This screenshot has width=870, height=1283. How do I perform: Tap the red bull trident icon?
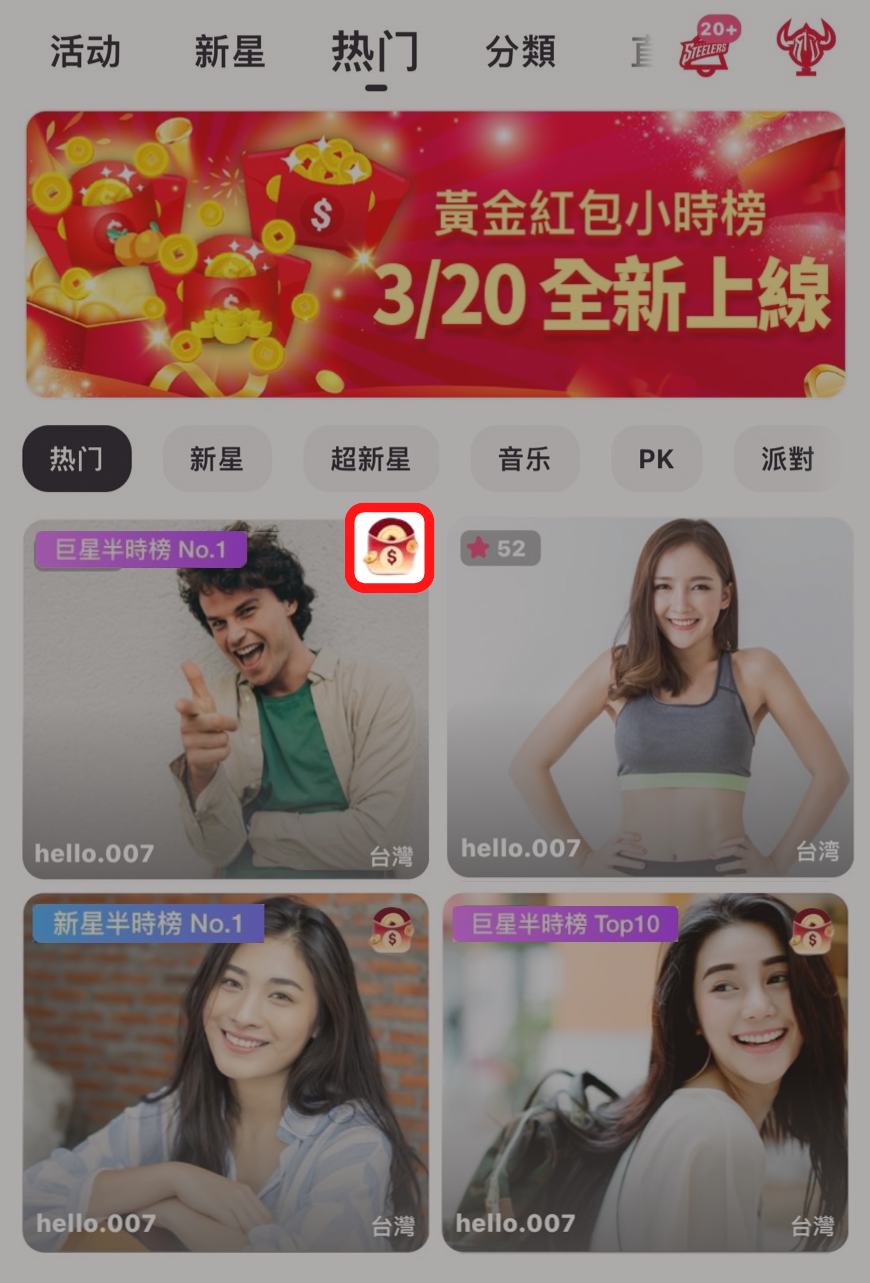pos(806,46)
